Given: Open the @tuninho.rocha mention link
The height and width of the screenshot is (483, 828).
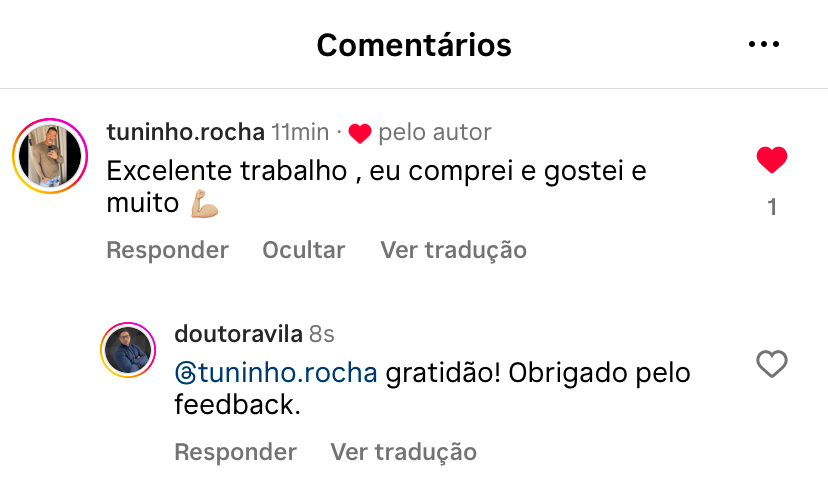Looking at the screenshot, I should [x=276, y=373].
